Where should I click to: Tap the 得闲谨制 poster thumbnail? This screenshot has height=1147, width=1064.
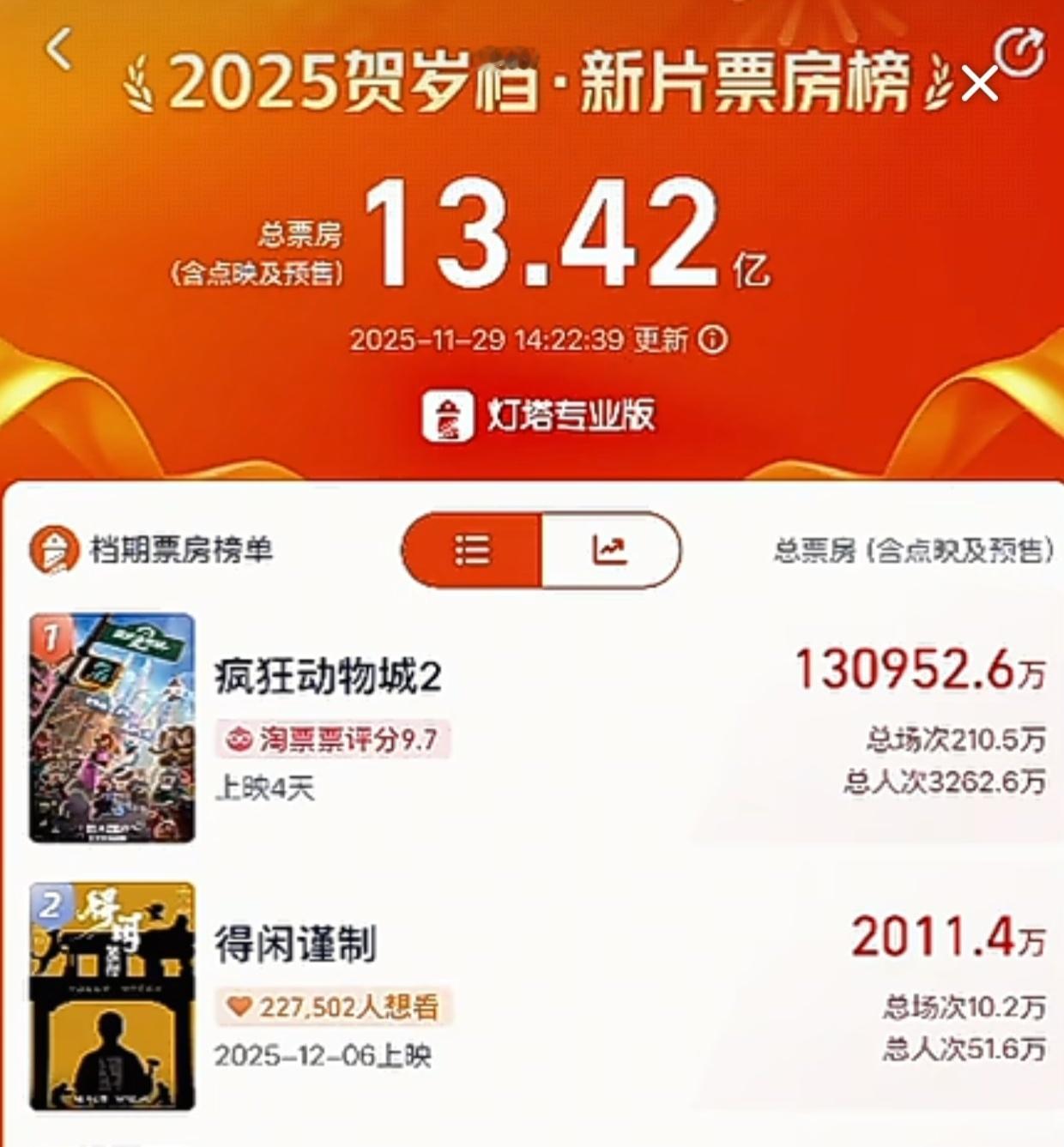pos(113,995)
